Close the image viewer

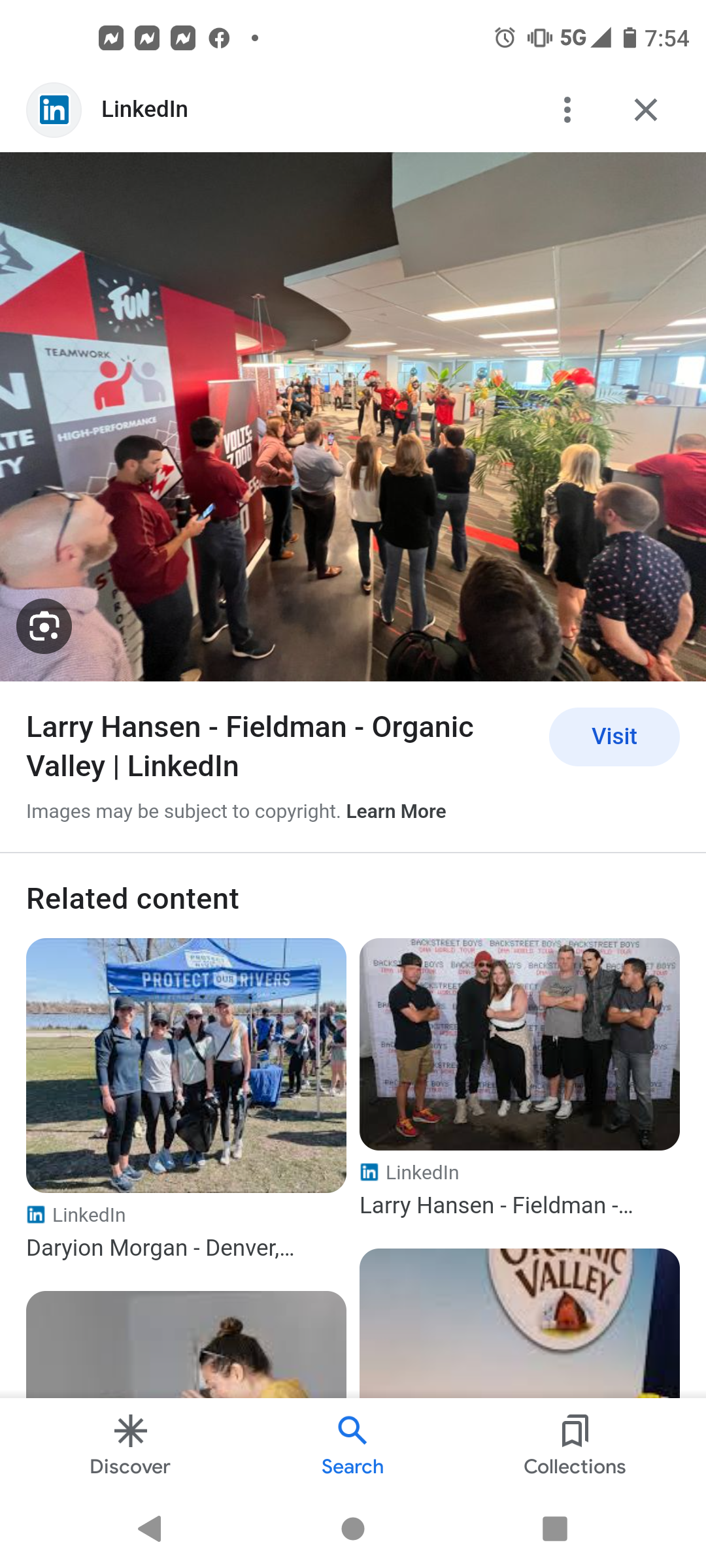645,110
